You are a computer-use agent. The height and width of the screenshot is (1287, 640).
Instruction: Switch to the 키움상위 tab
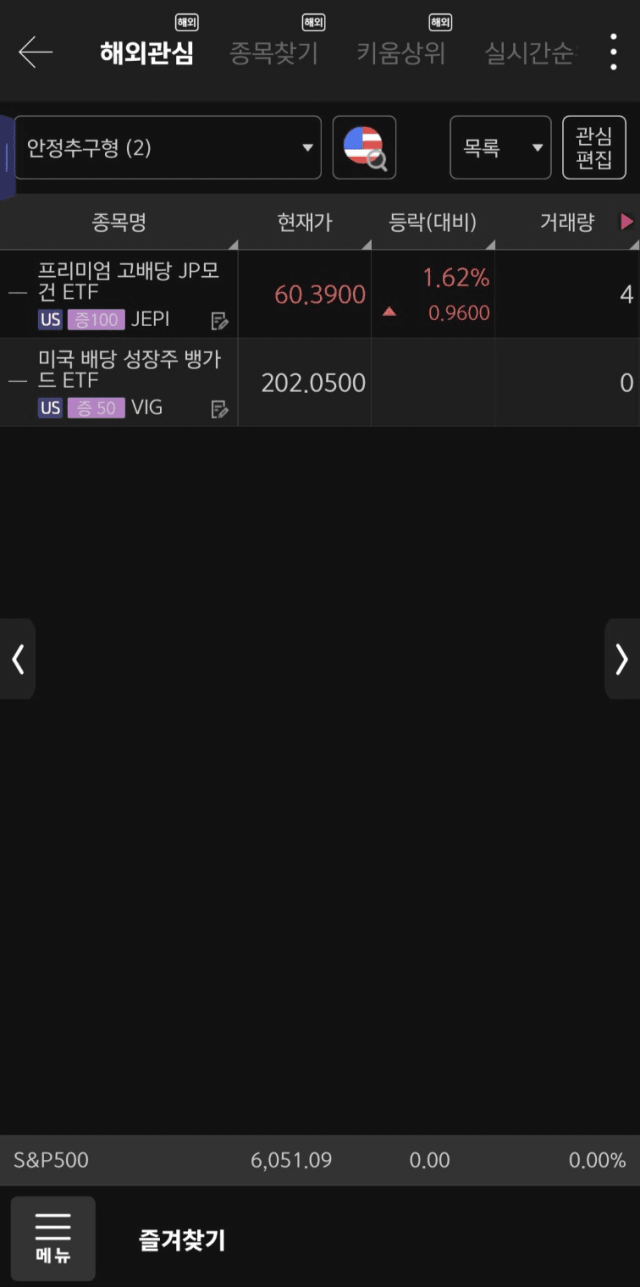click(x=401, y=53)
